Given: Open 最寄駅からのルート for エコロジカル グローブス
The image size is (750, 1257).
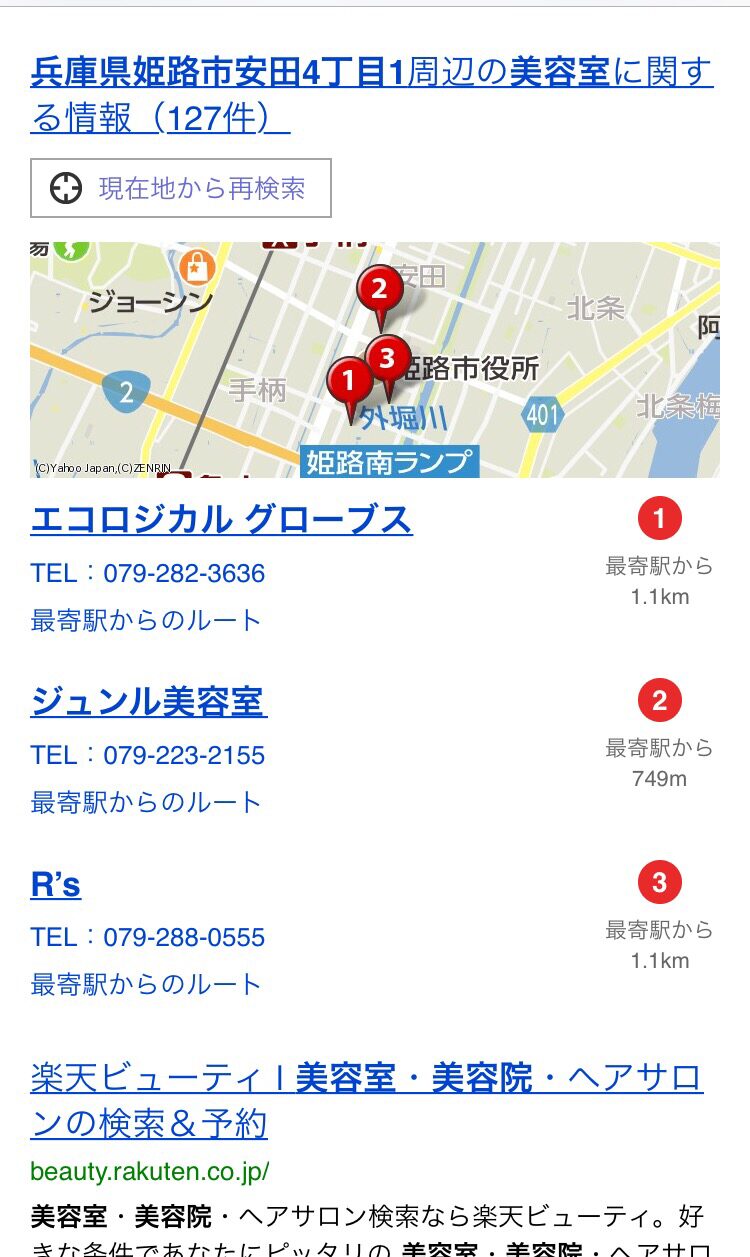Looking at the screenshot, I should click(x=146, y=621).
